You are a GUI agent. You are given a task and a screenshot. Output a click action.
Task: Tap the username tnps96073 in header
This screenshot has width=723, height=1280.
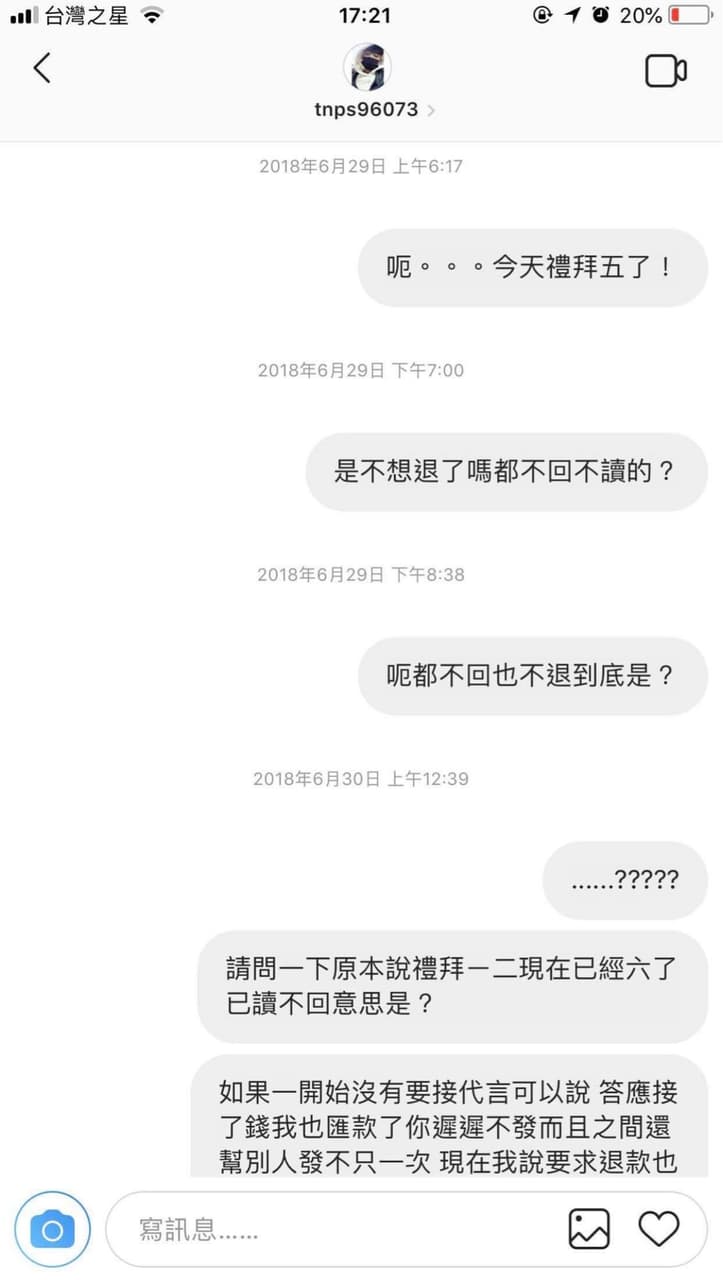coord(369,110)
